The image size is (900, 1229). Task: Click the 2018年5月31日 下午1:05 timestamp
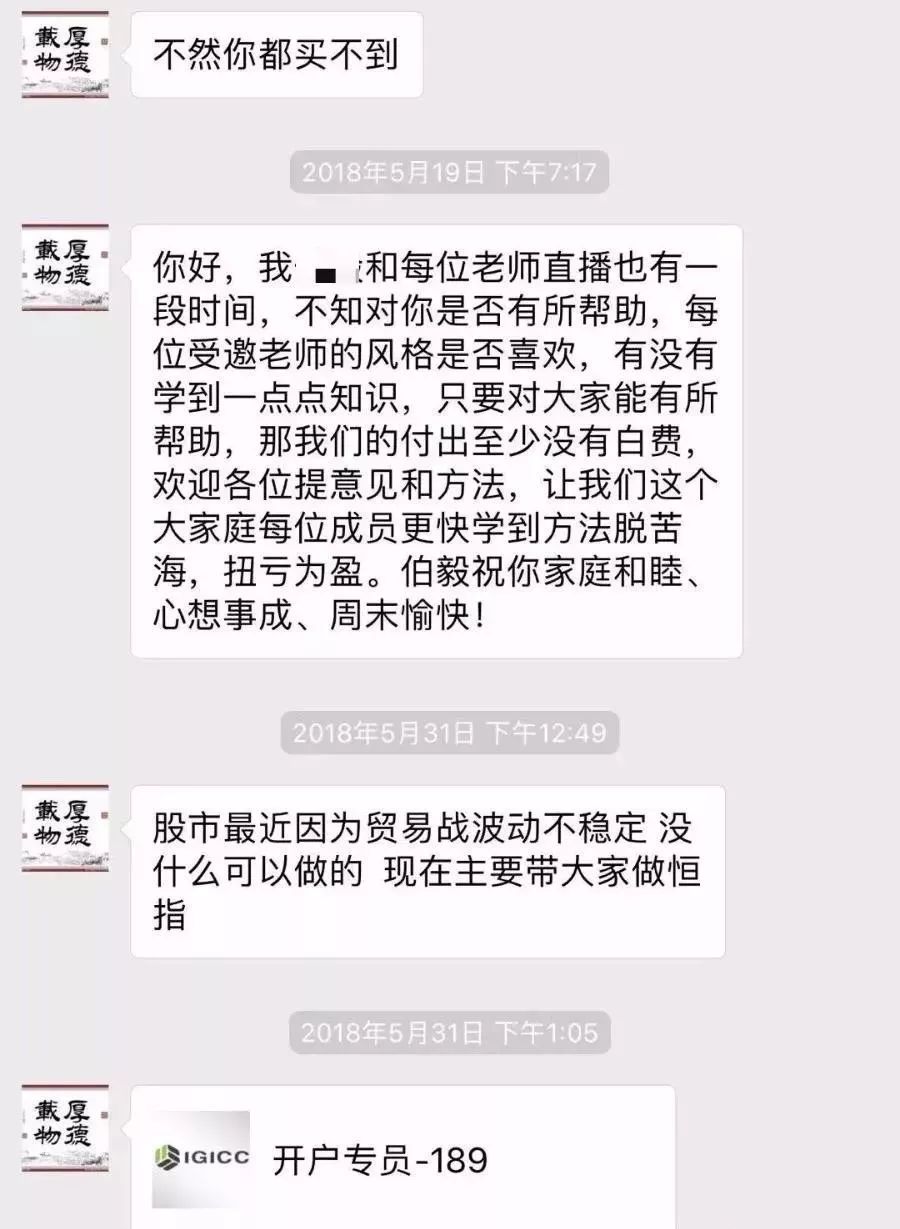(x=450, y=1030)
